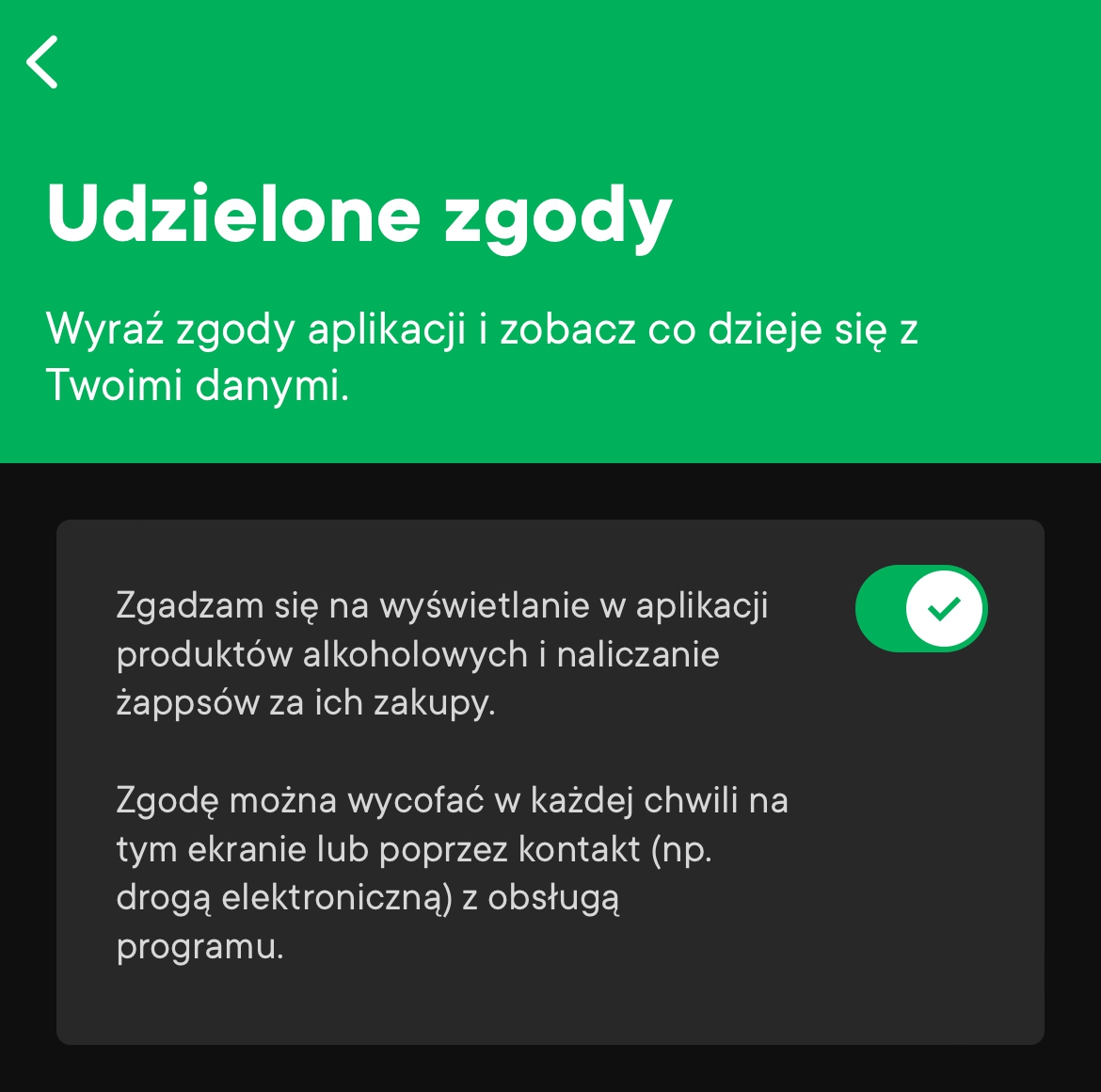Go back from Udzielone zgody screen
This screenshot has width=1101, height=1092.
[x=42, y=62]
